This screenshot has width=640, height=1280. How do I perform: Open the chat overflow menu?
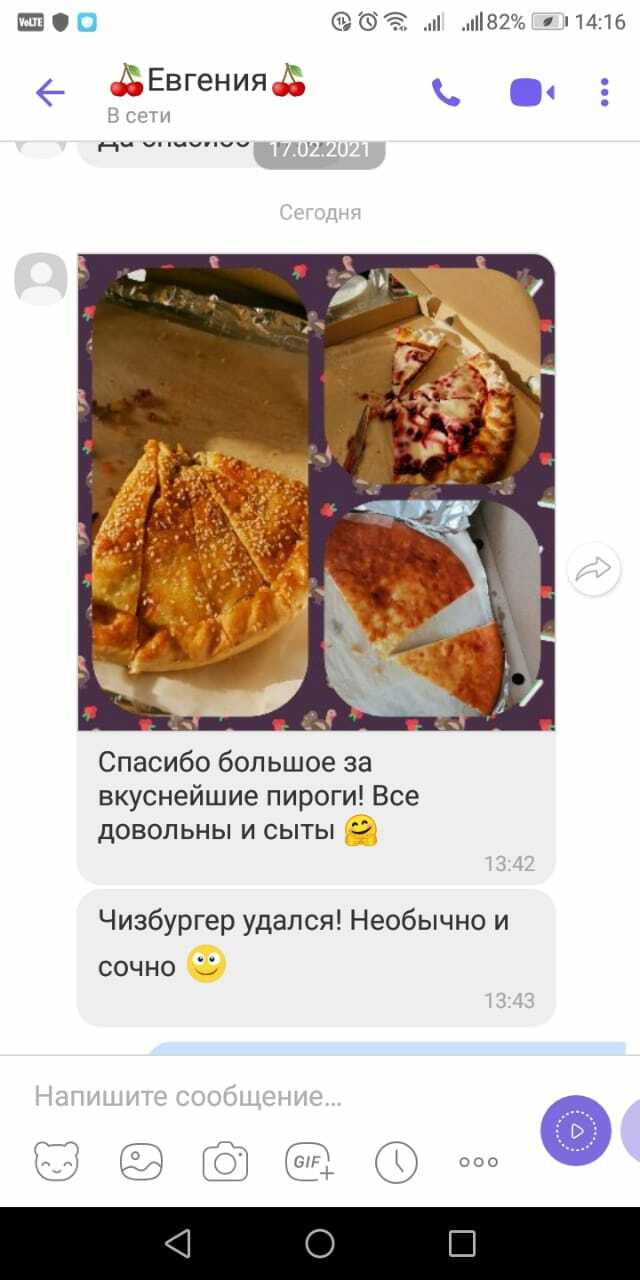coord(604,93)
